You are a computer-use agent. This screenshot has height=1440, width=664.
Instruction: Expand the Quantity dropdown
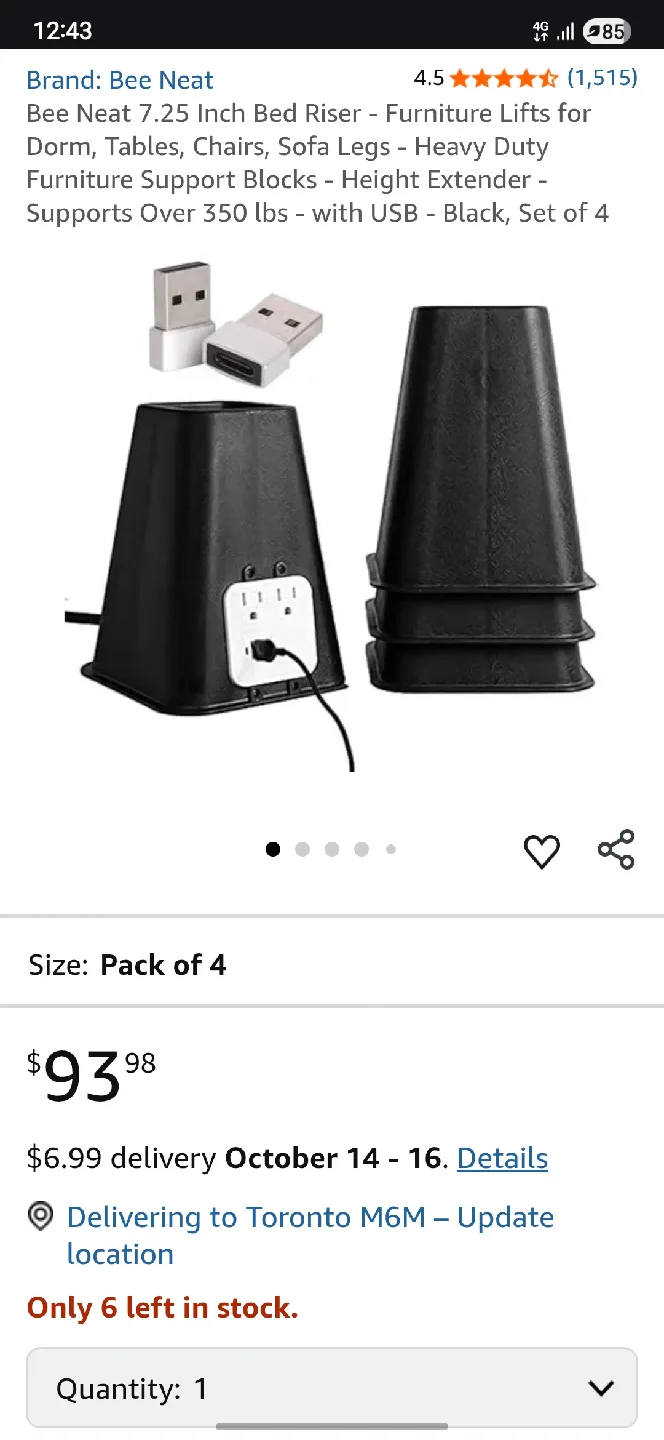click(x=331, y=1388)
